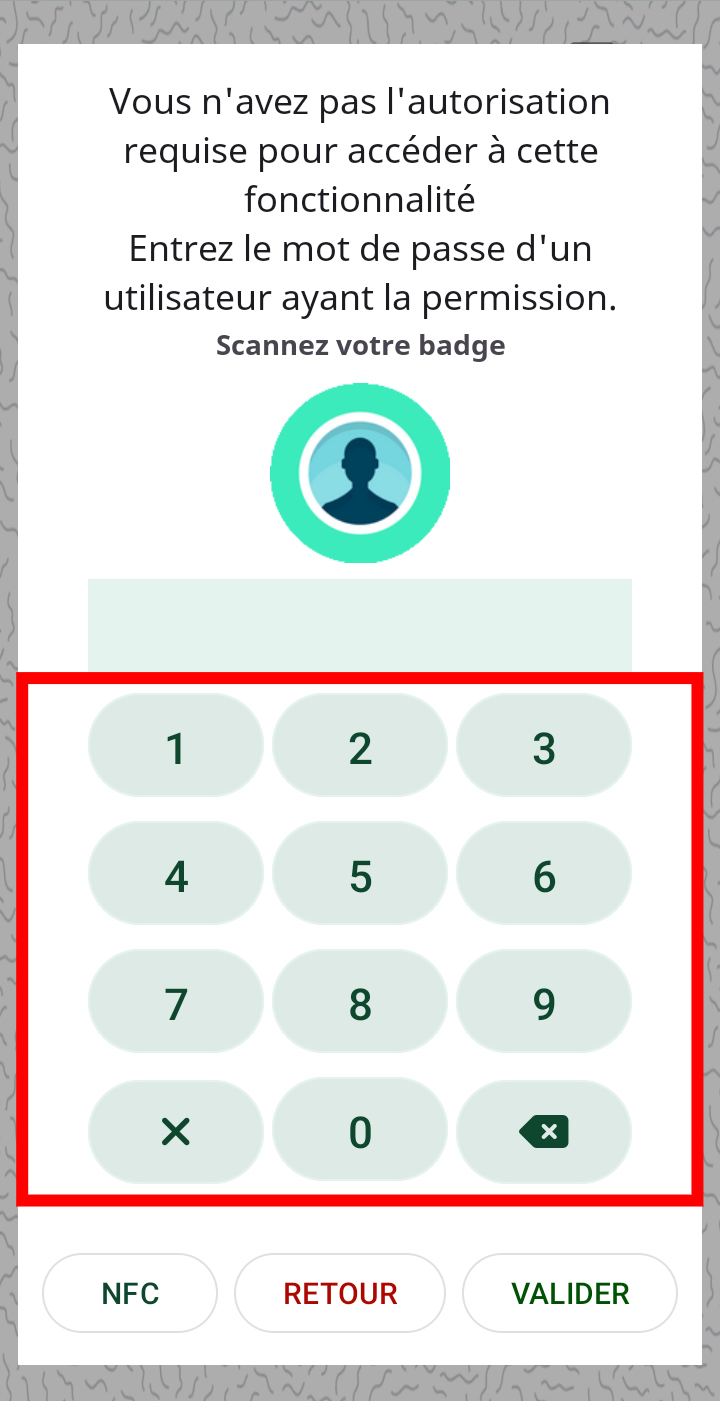Clear the entry with the X key
720x1401 pixels.
click(176, 1131)
